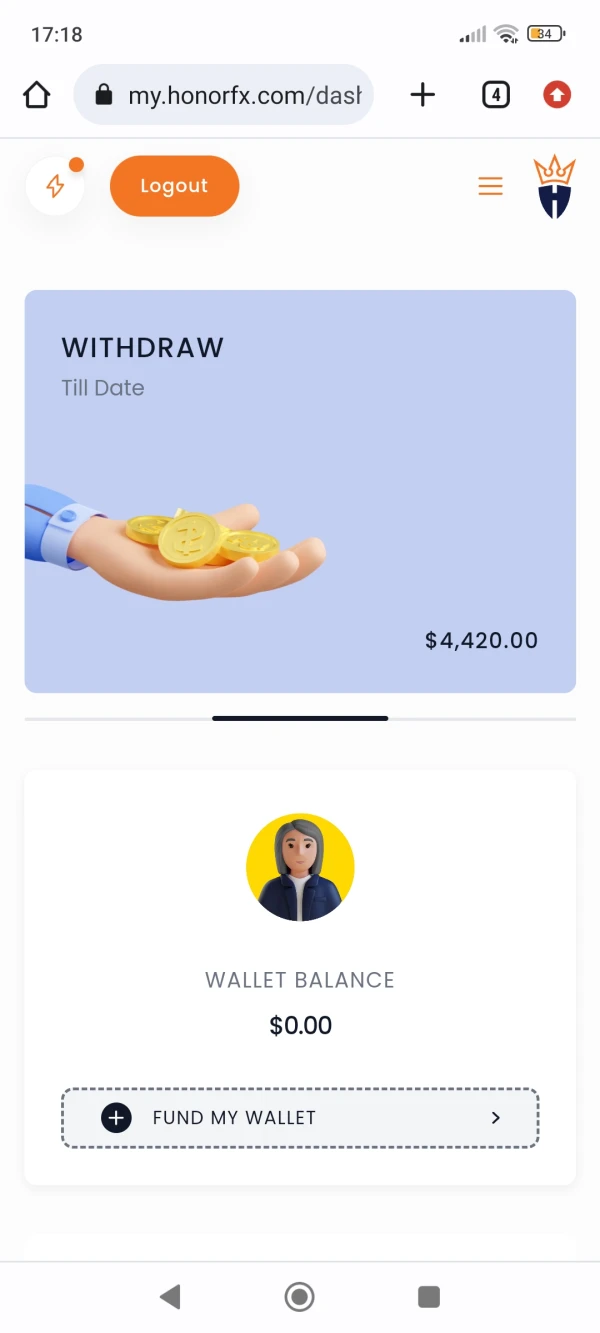
Task: Select Fund My Wallet
Action: click(x=300, y=1118)
